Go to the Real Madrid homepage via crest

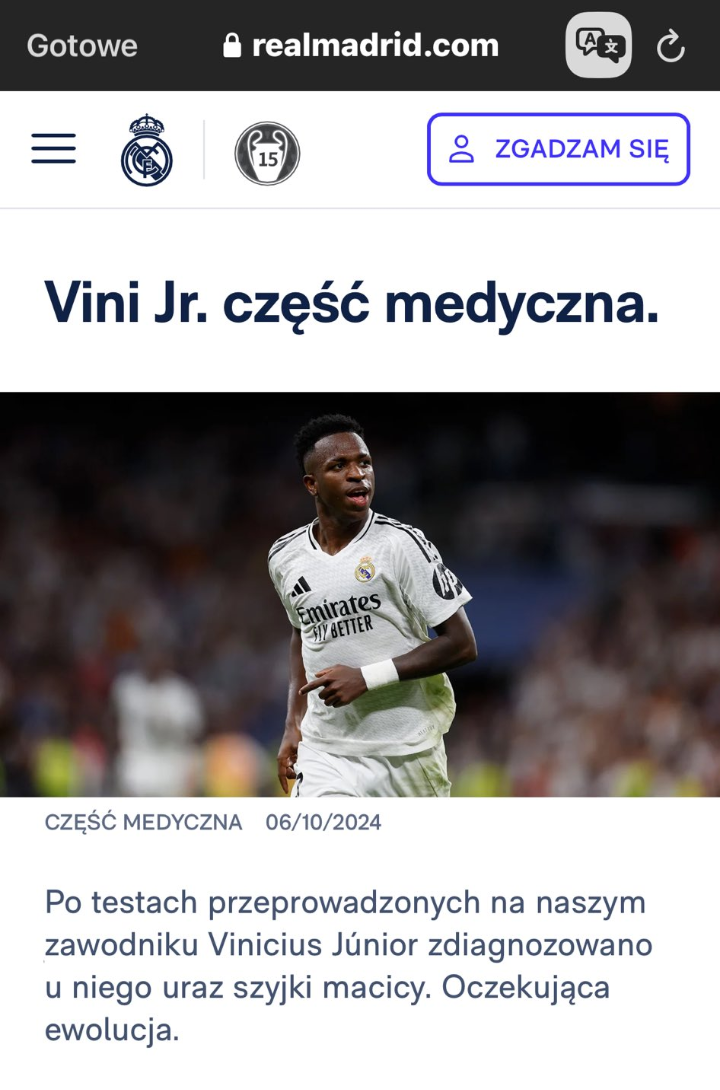coord(147,151)
